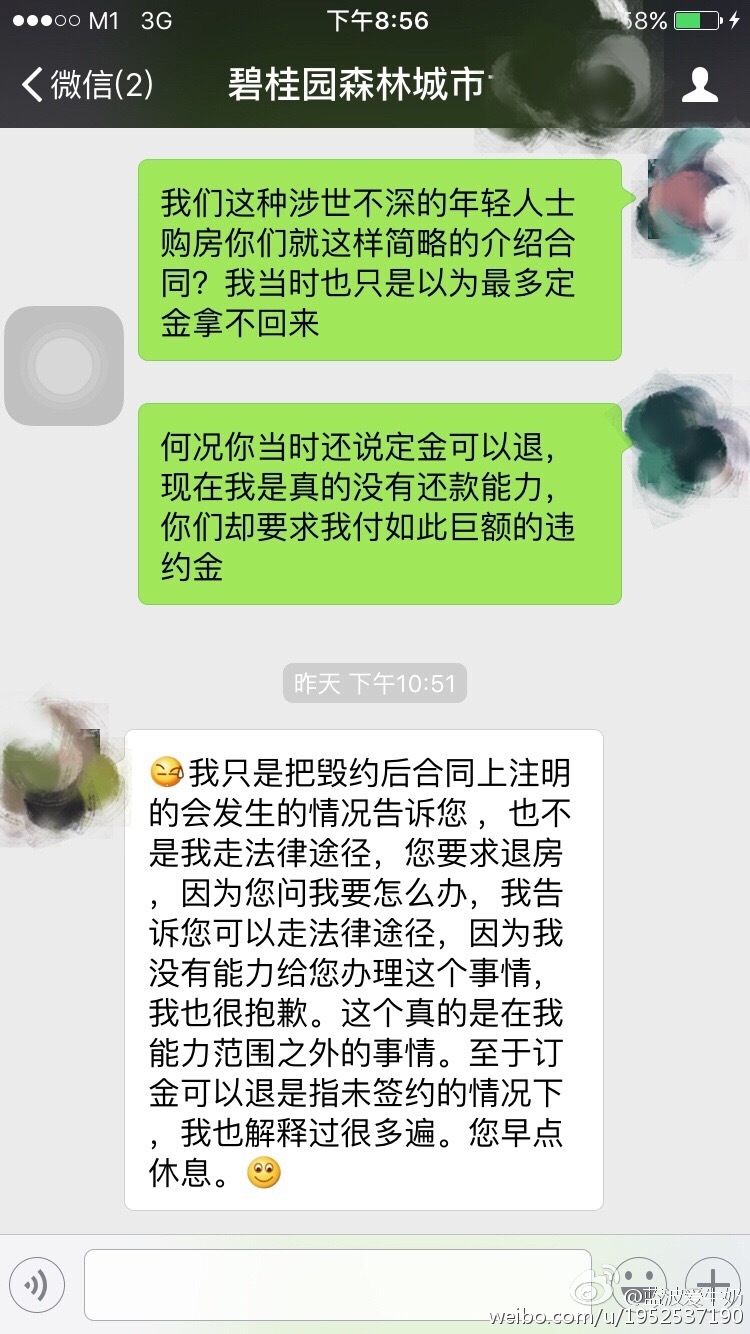Open the plus attachment menu
This screenshot has width=750, height=1334.
712,1283
